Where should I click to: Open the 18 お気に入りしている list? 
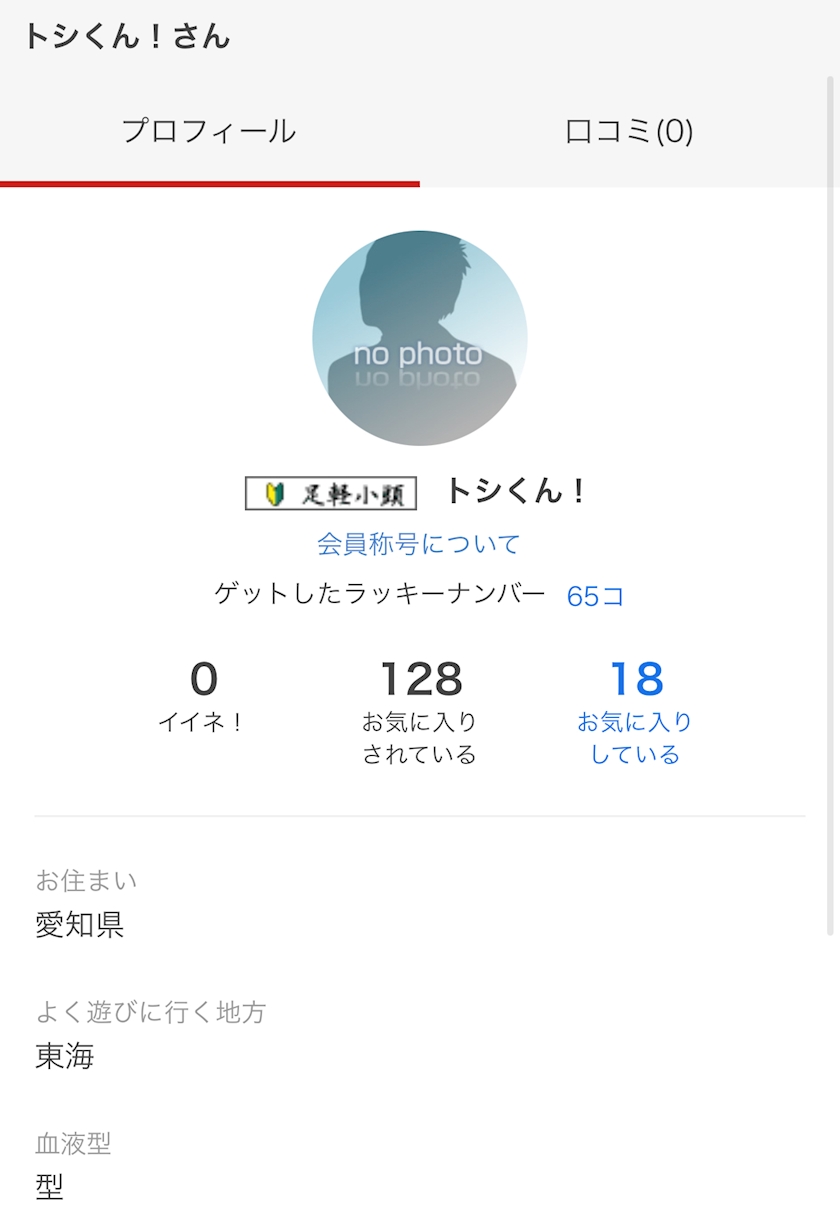(635, 712)
